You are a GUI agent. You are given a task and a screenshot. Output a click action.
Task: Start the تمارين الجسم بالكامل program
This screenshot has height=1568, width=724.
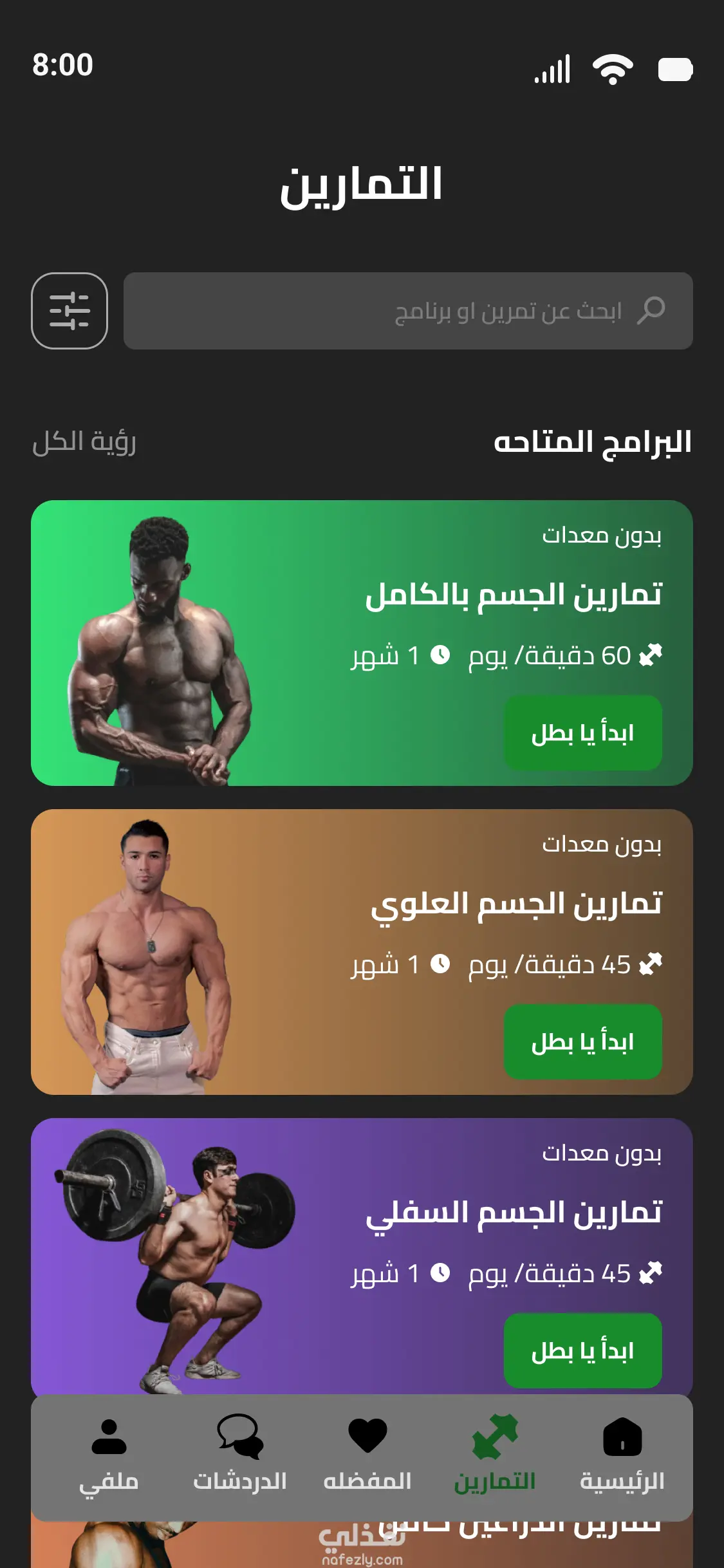(582, 733)
